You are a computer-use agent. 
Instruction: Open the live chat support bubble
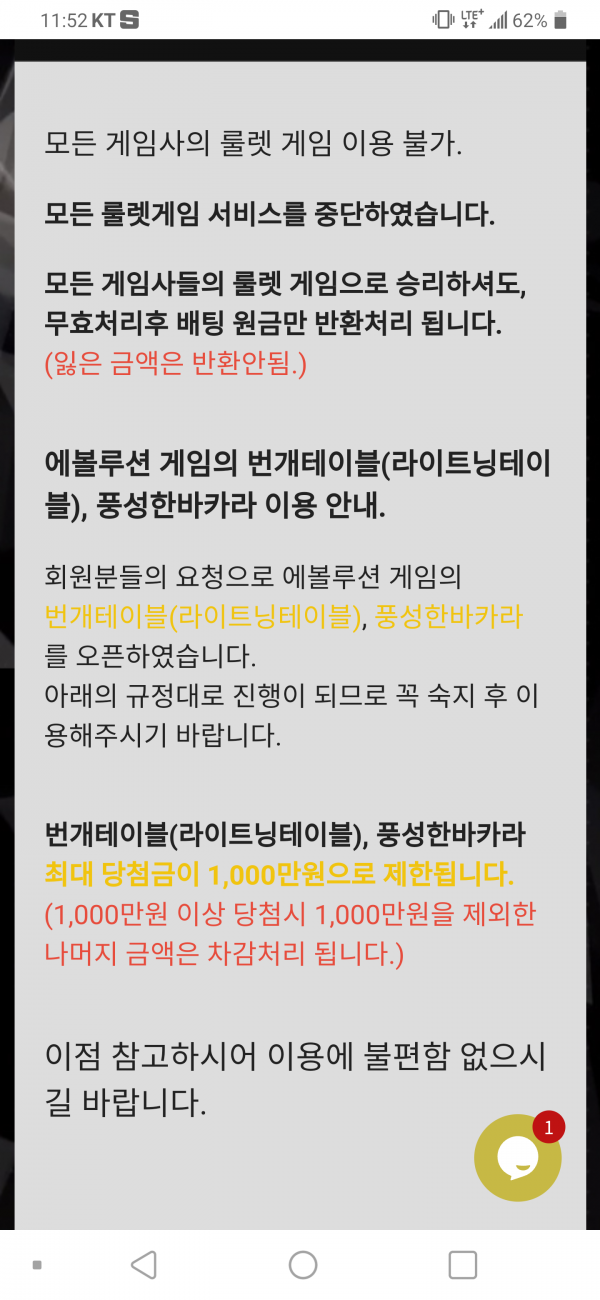pyautogui.click(x=517, y=1157)
